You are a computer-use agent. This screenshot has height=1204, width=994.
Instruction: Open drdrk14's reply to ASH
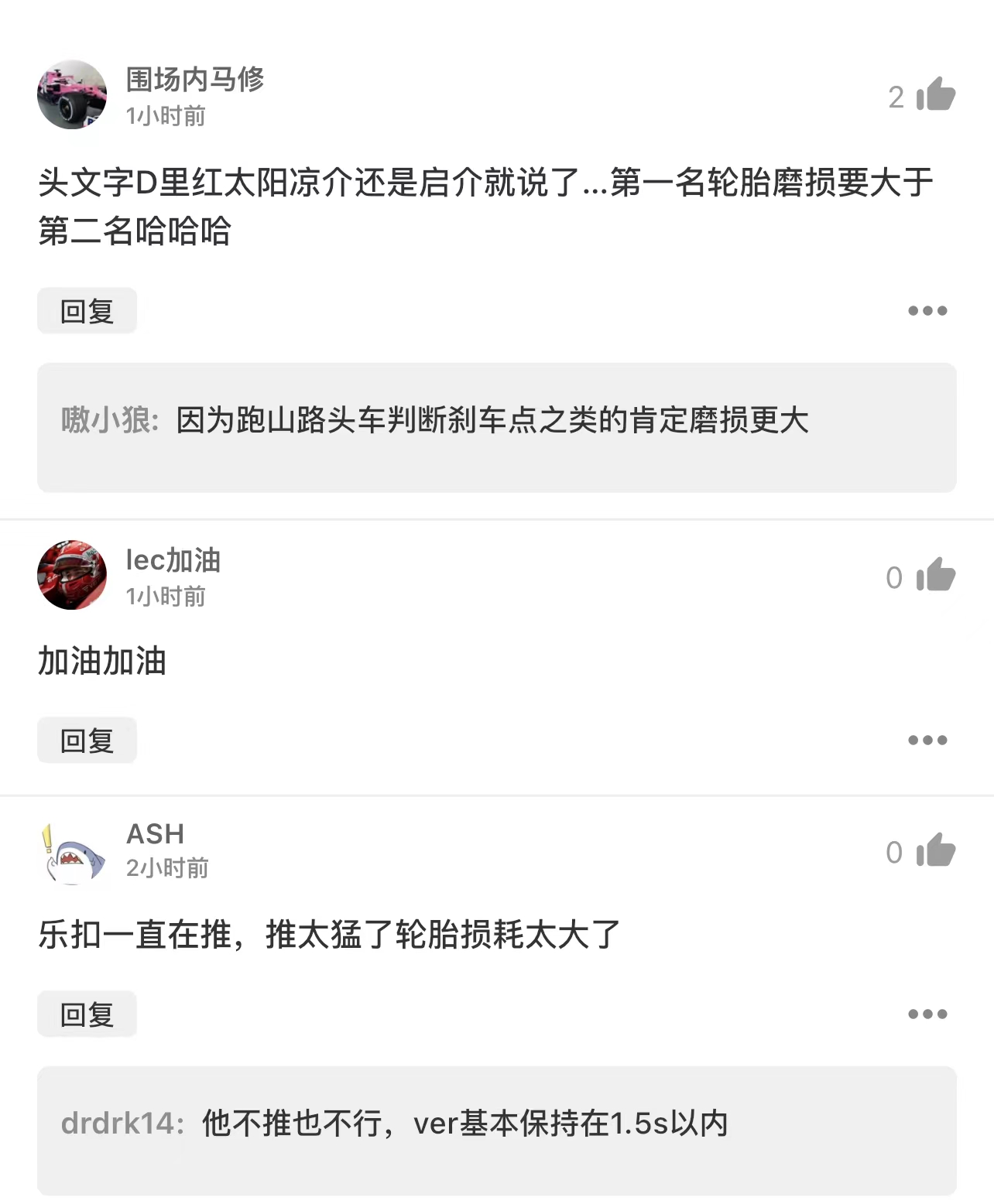click(x=464, y=1124)
